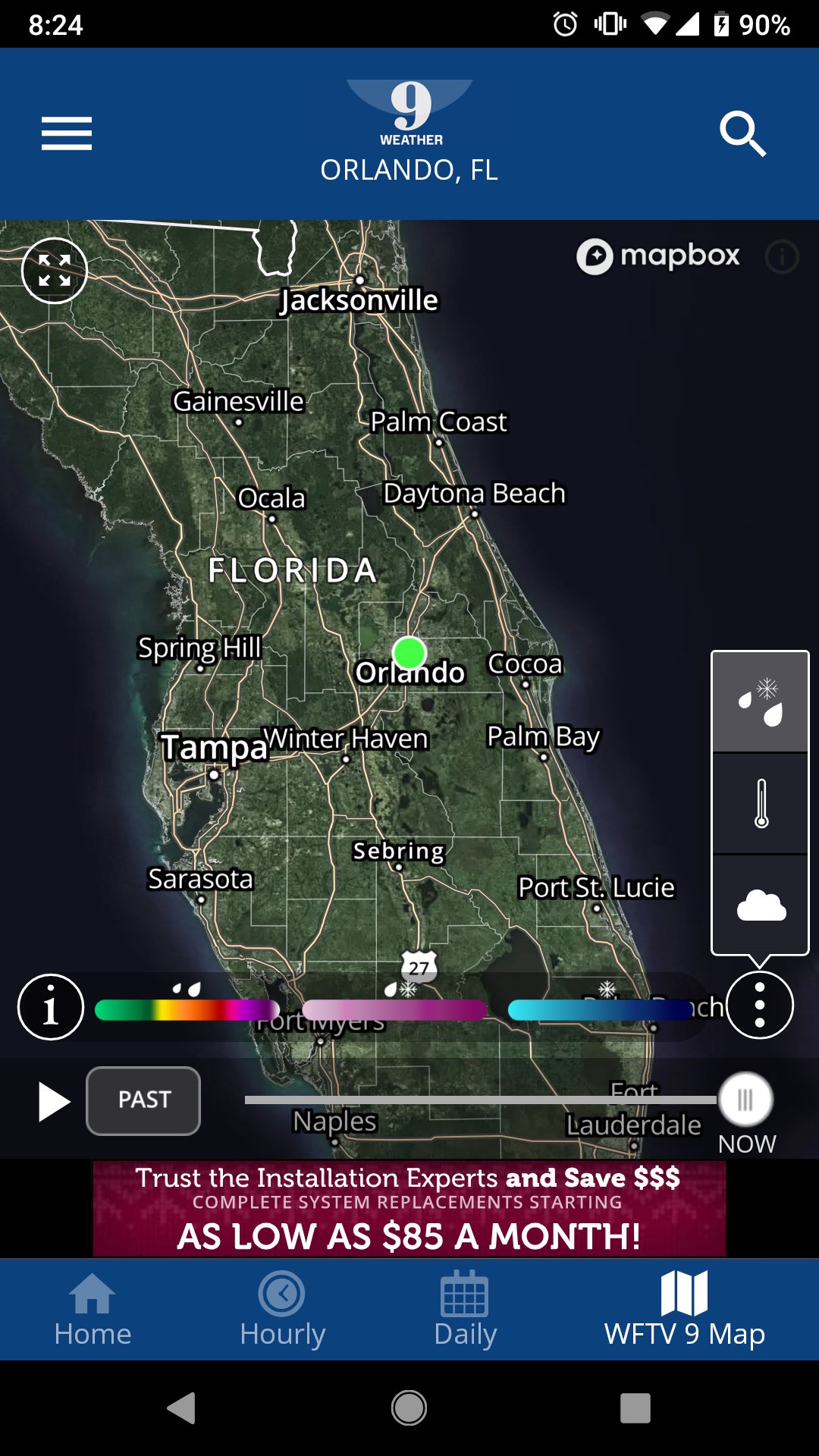Switch to the Home tab
The image size is (819, 1456).
point(93,1310)
